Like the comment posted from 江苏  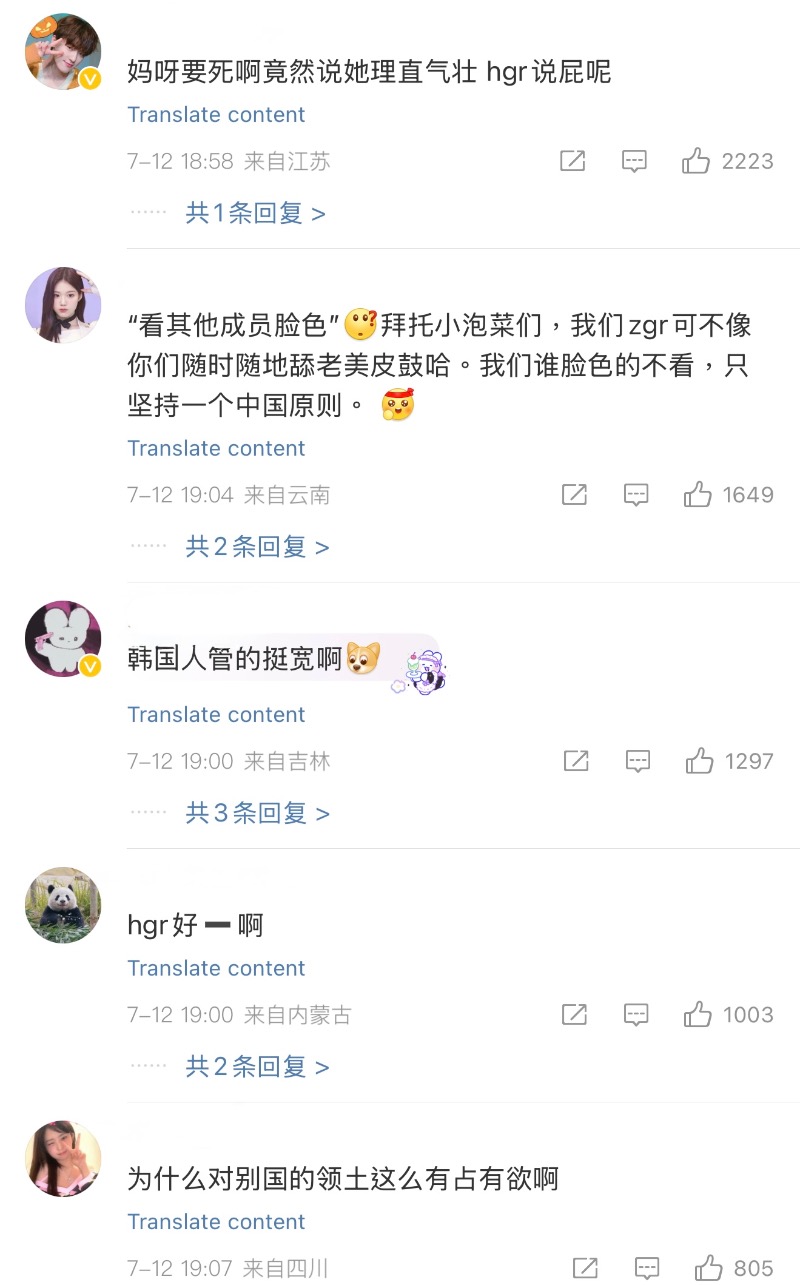point(696,161)
